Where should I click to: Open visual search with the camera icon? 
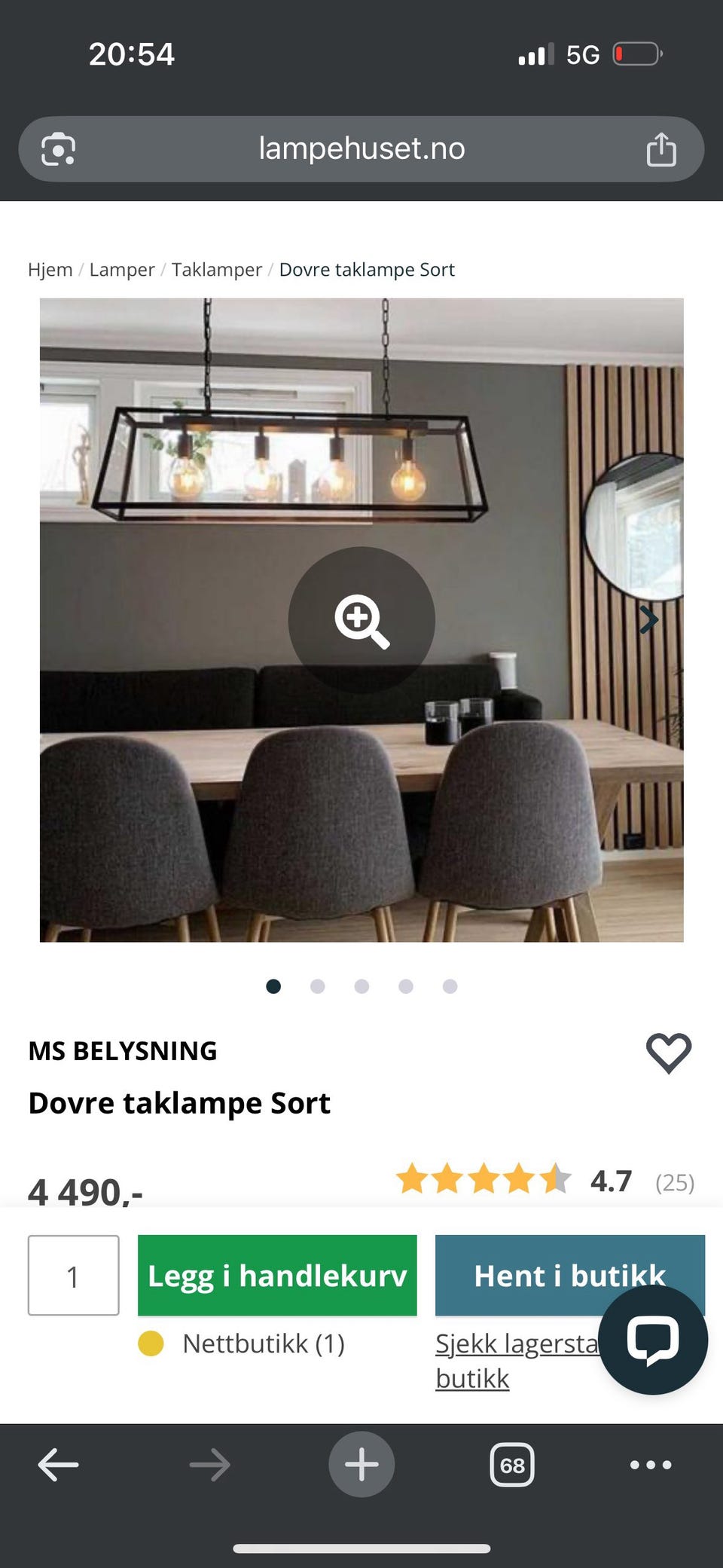click(x=56, y=148)
